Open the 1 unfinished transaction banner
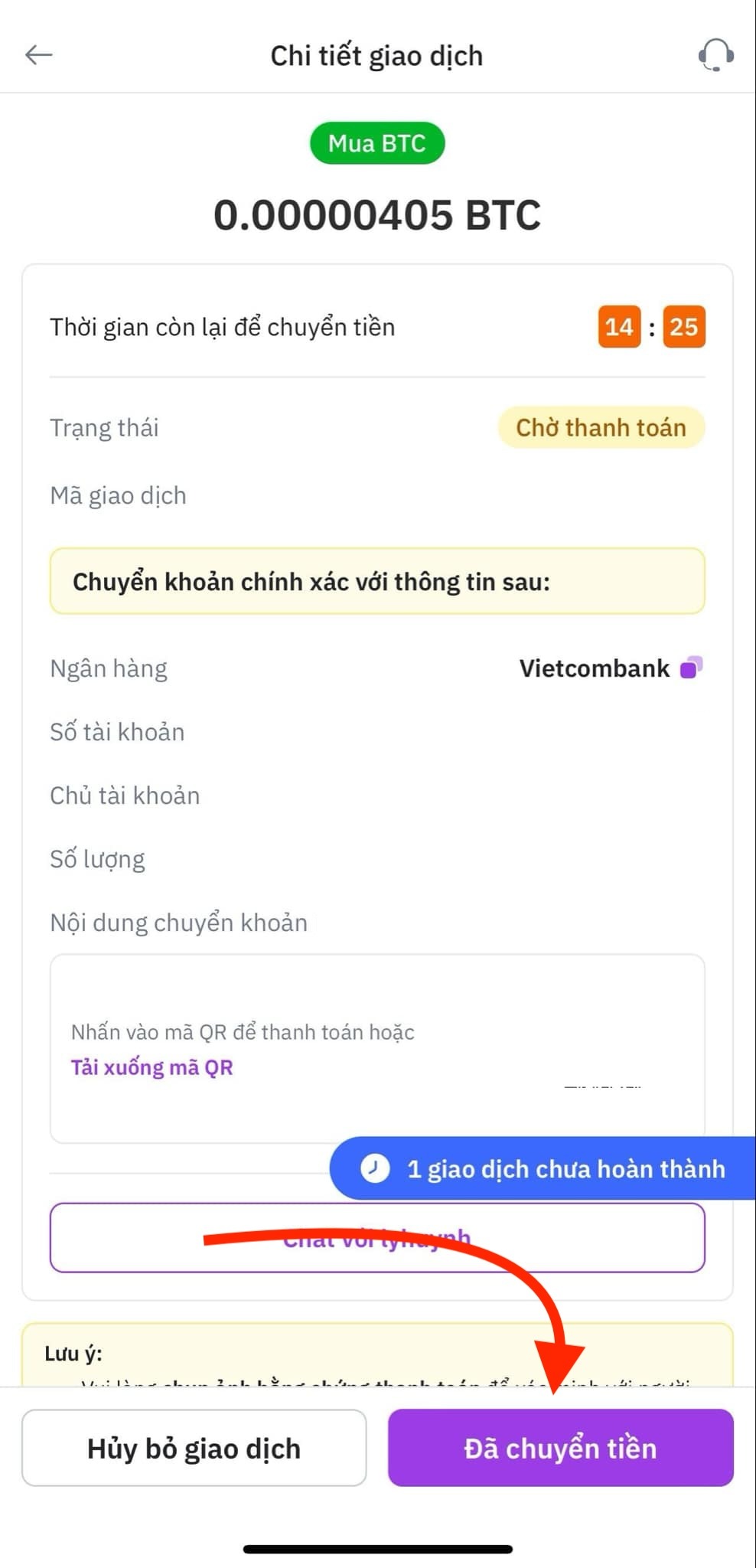756x1568 pixels. tap(543, 1168)
